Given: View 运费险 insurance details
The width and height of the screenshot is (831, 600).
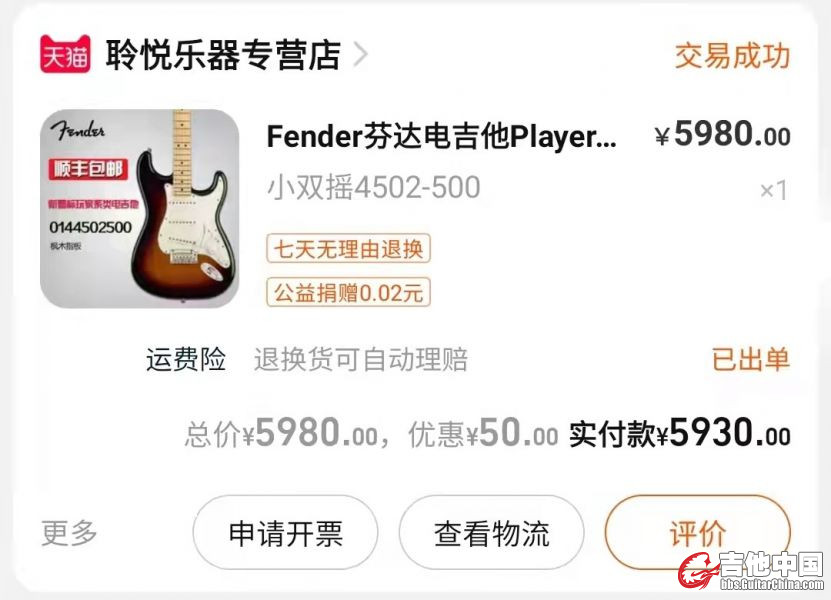Looking at the screenshot, I should point(186,359).
